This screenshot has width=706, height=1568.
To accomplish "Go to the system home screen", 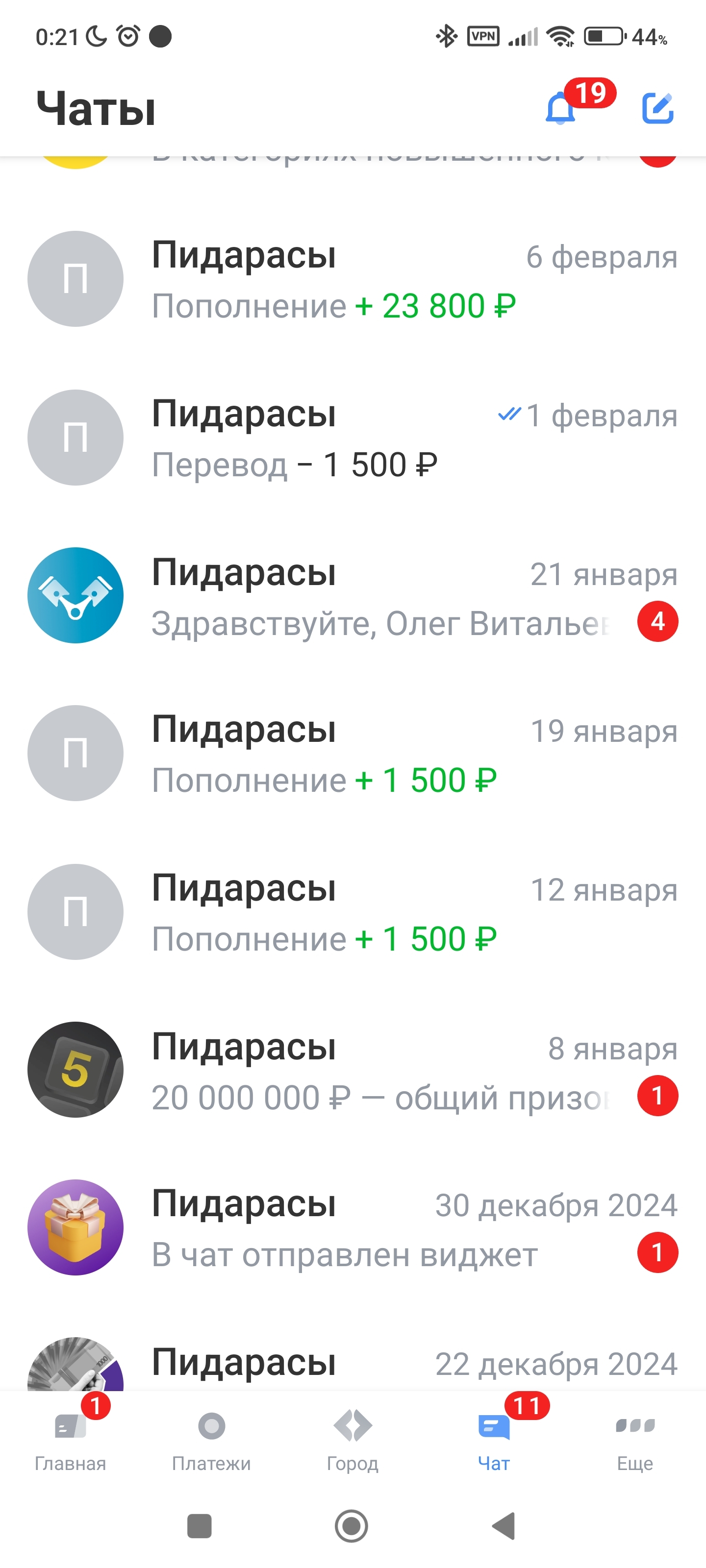I will (x=352, y=1526).
